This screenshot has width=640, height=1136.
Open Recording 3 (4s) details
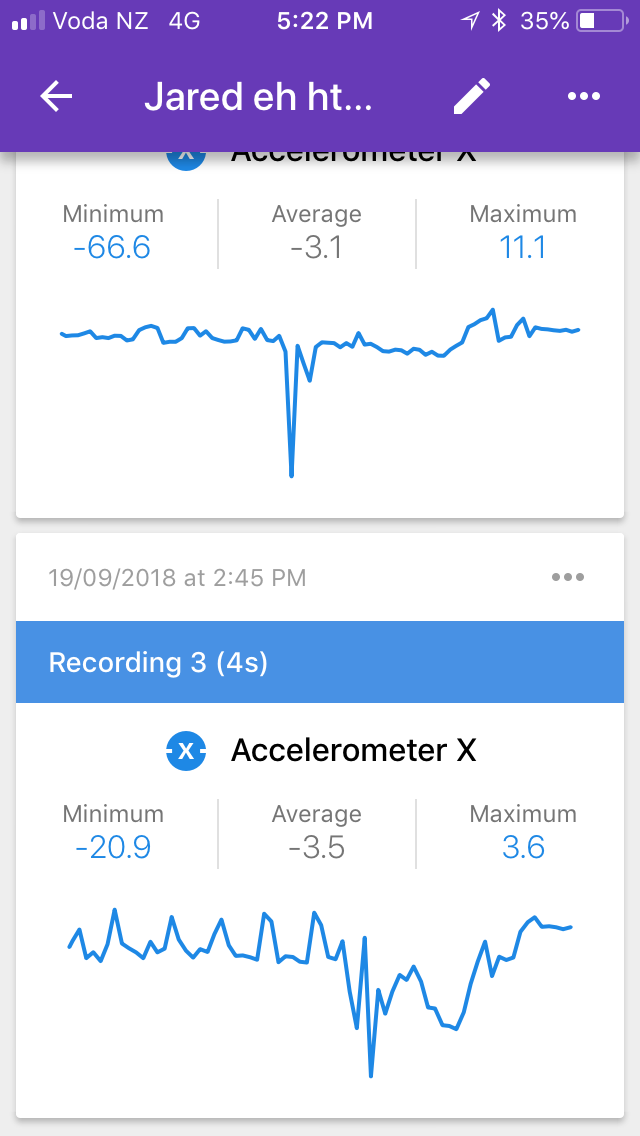tap(320, 662)
